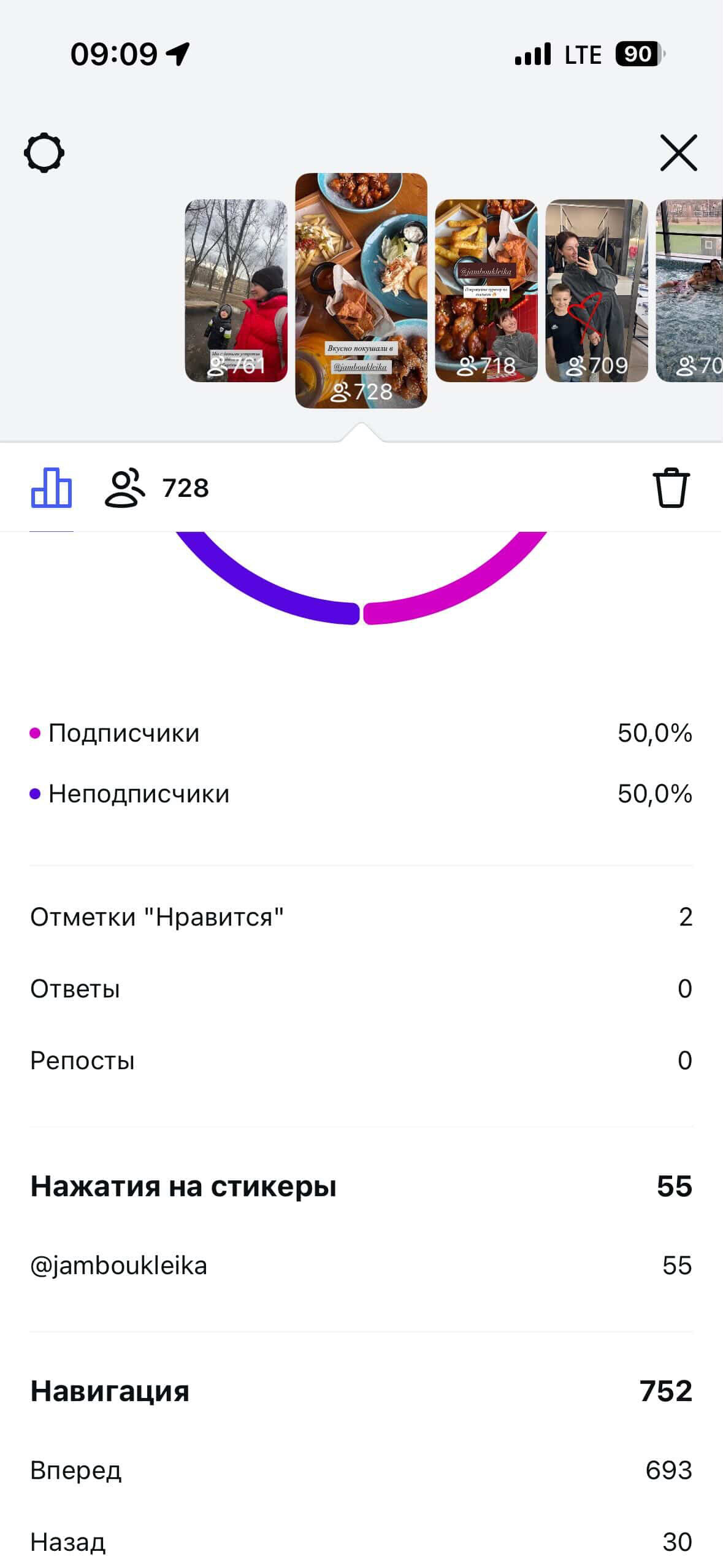Switch to the statistics chart tab
The image size is (723, 1568).
tap(52, 488)
